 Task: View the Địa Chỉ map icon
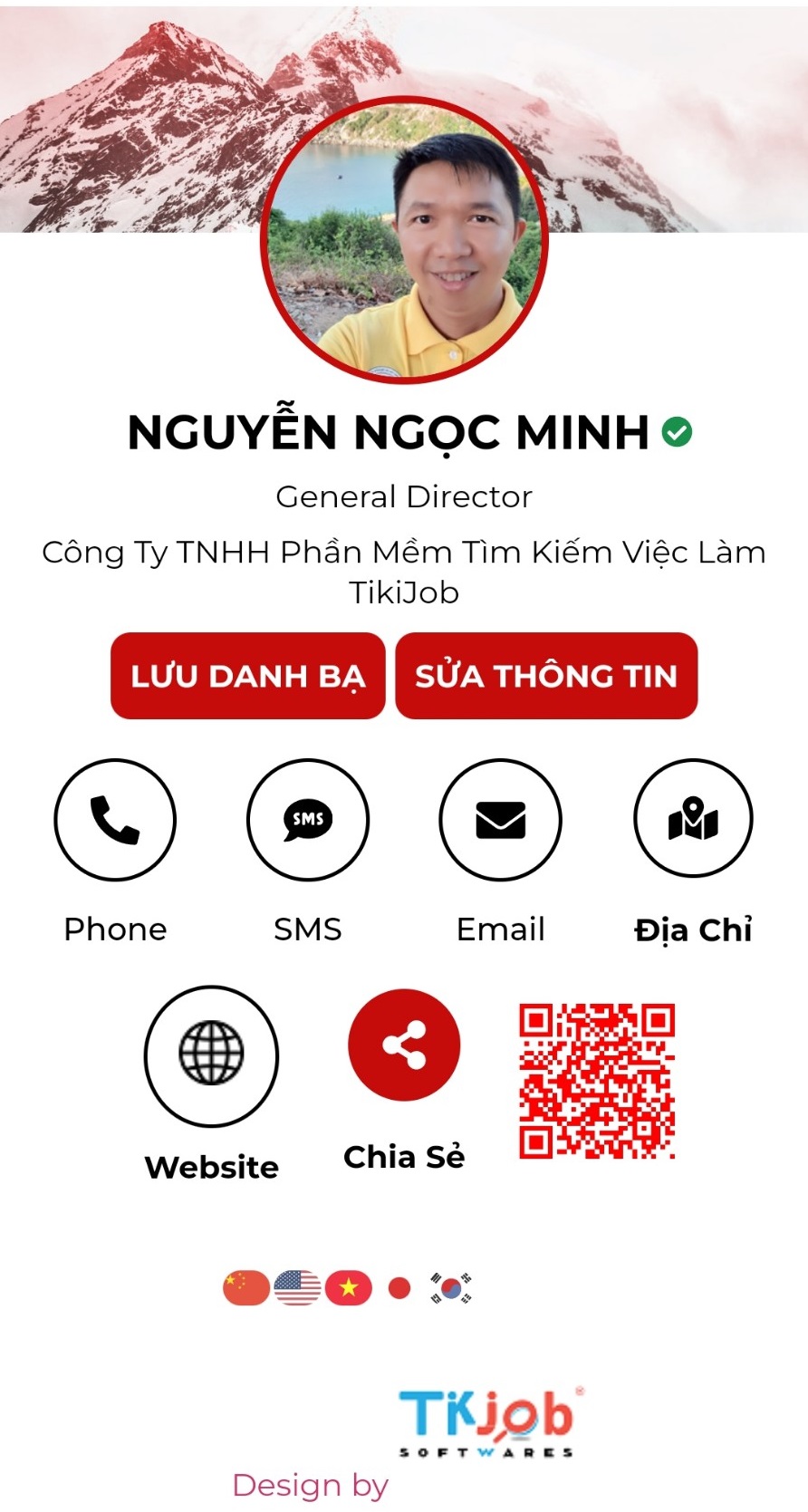(693, 819)
